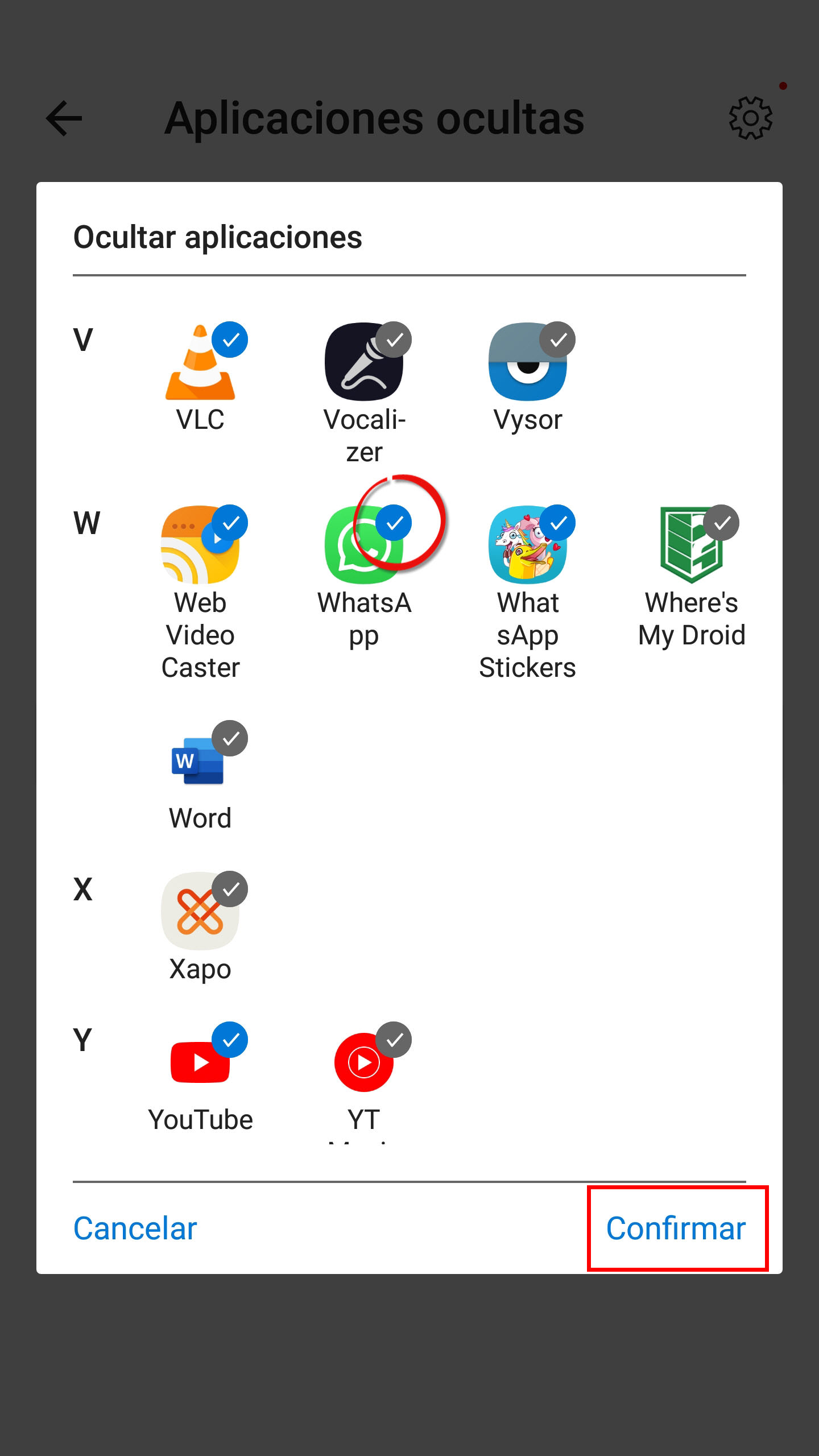Viewport: 819px width, 1456px height.
Task: Uncheck Web Video Caster
Action: (x=200, y=593)
